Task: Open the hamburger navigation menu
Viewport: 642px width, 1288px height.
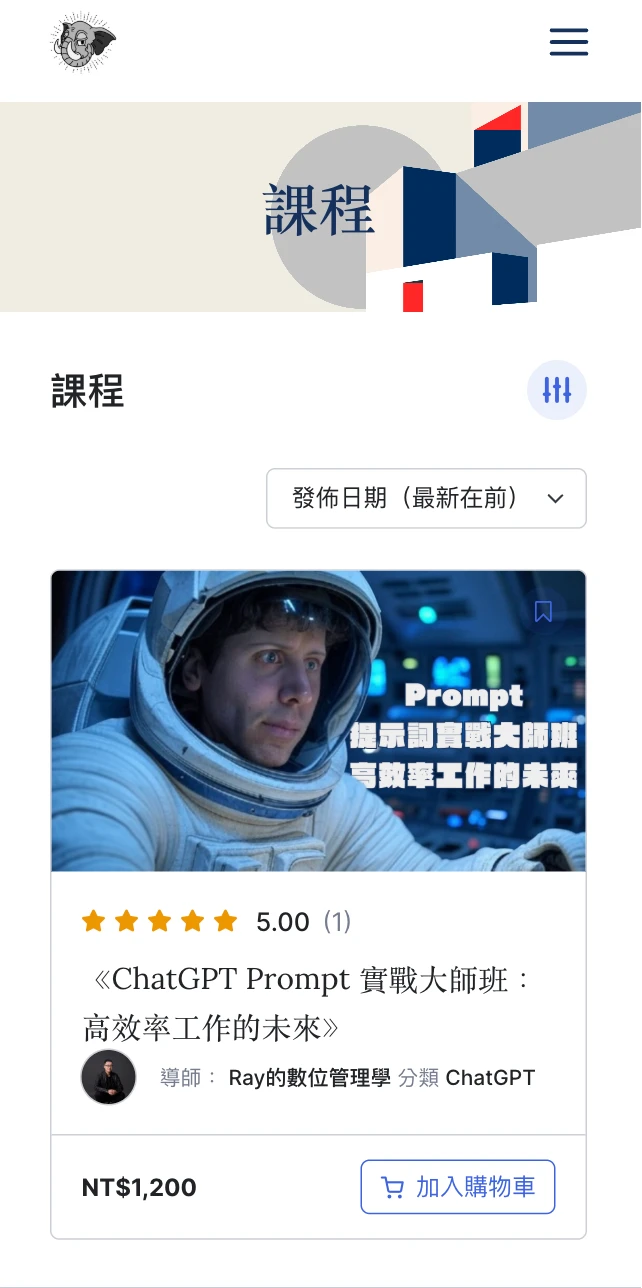Action: coord(569,42)
